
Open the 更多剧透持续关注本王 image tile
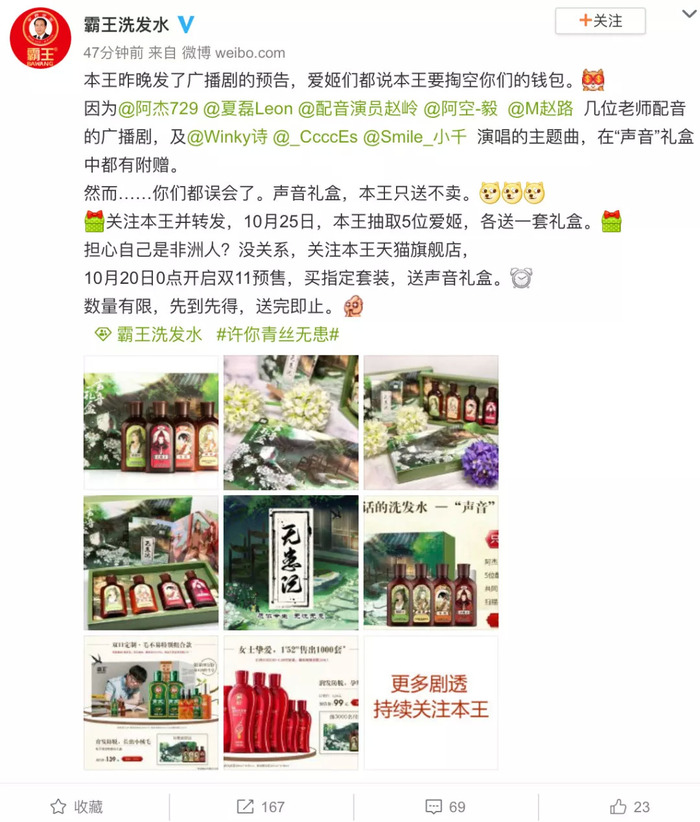430,700
